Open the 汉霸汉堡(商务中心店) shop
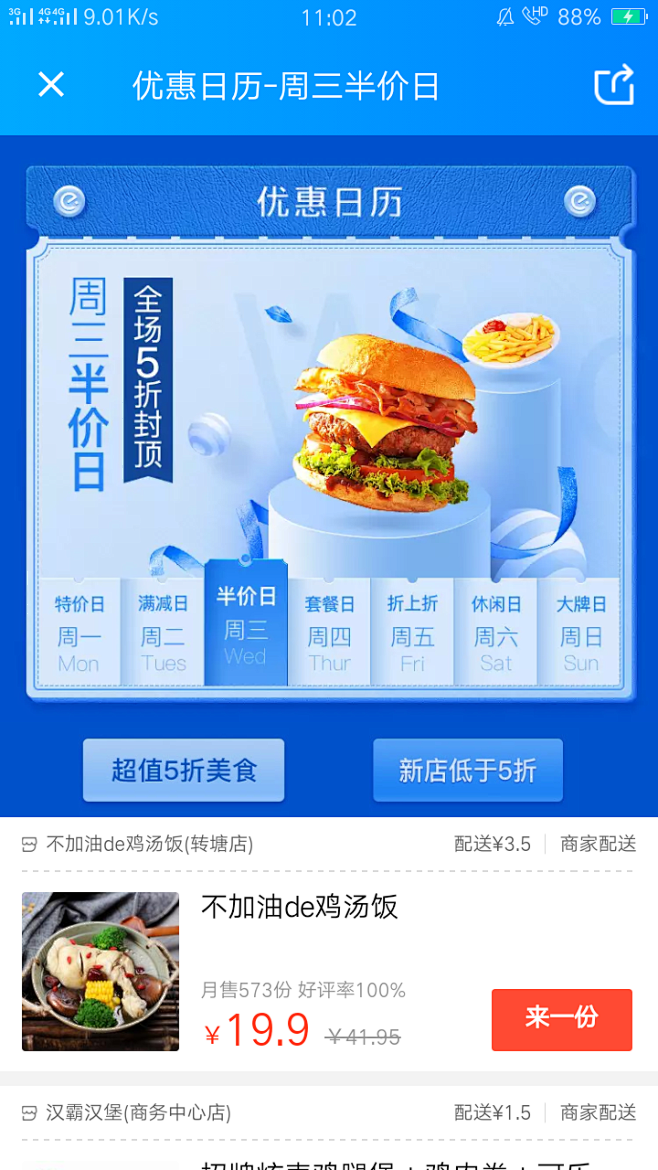 click(138, 1113)
